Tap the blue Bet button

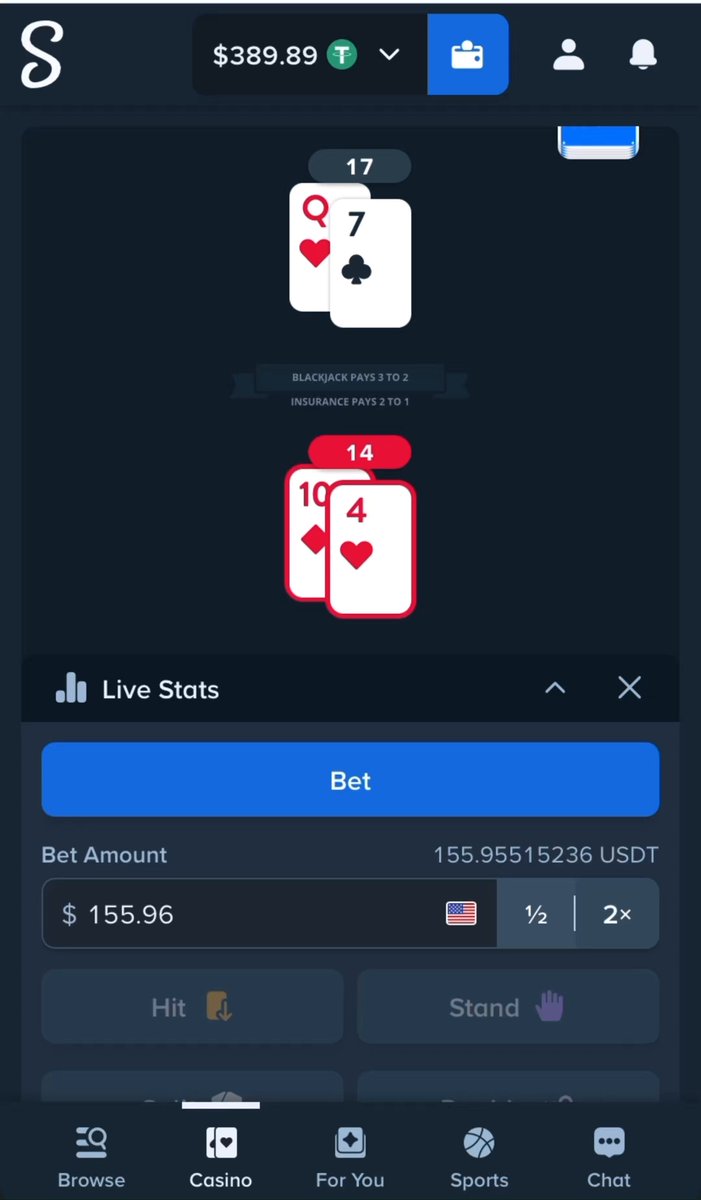pyautogui.click(x=350, y=780)
